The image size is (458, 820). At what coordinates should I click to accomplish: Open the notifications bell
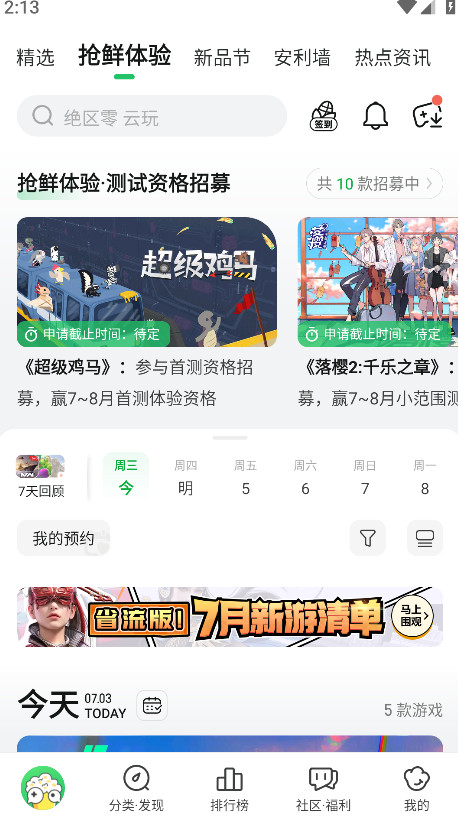pos(375,116)
